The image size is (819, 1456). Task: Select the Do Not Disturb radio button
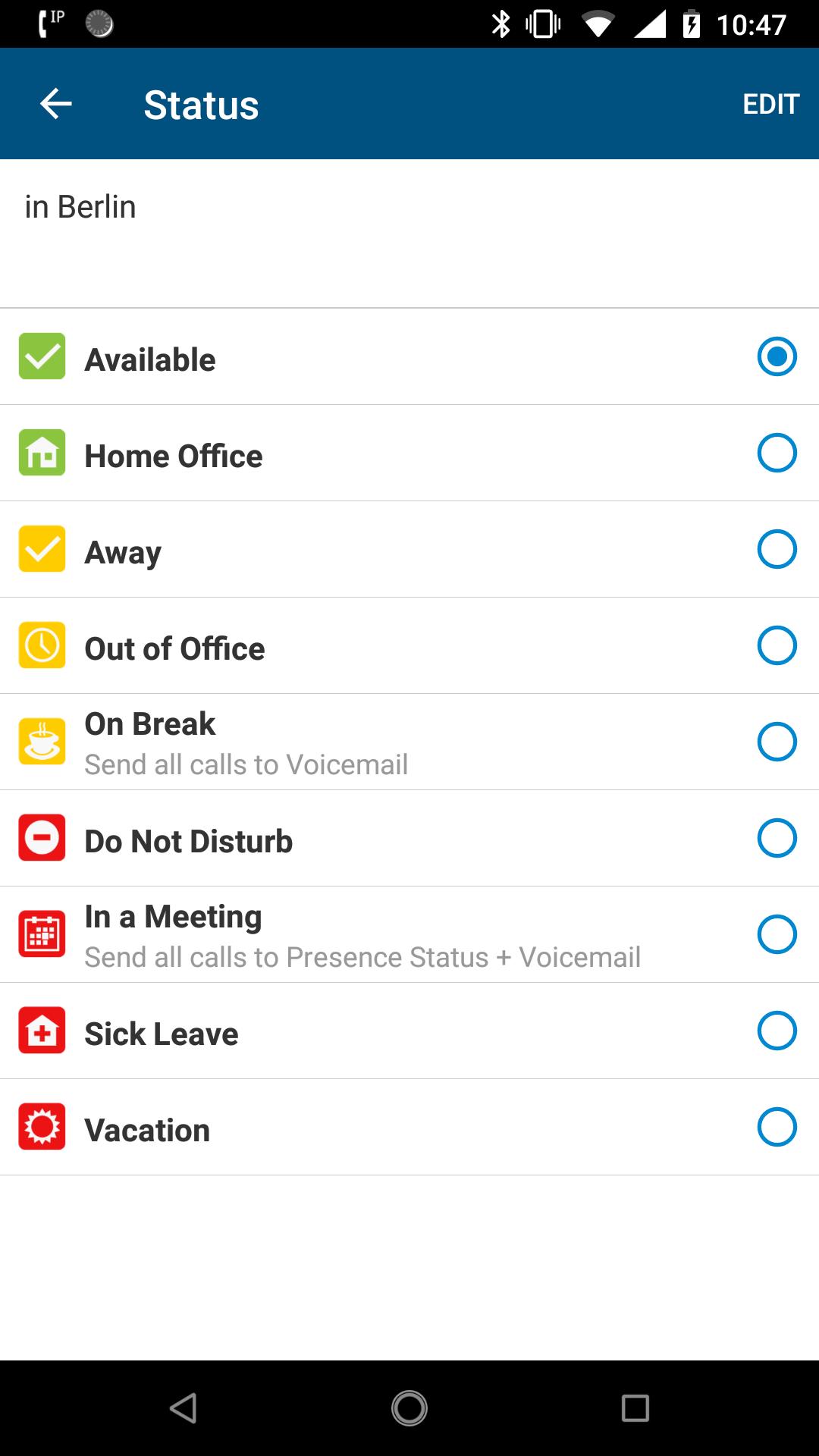(776, 839)
